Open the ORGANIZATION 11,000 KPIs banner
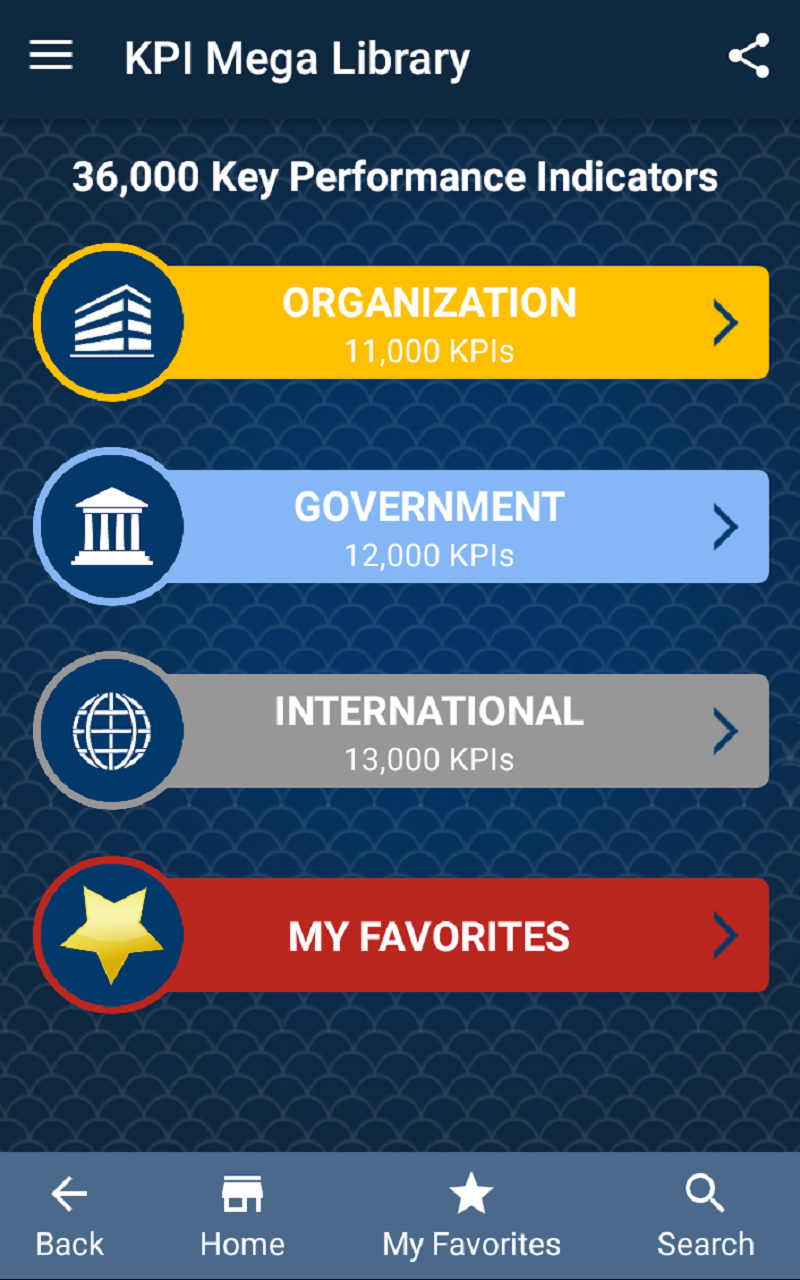Image resolution: width=800 pixels, height=1280 pixels. point(430,322)
